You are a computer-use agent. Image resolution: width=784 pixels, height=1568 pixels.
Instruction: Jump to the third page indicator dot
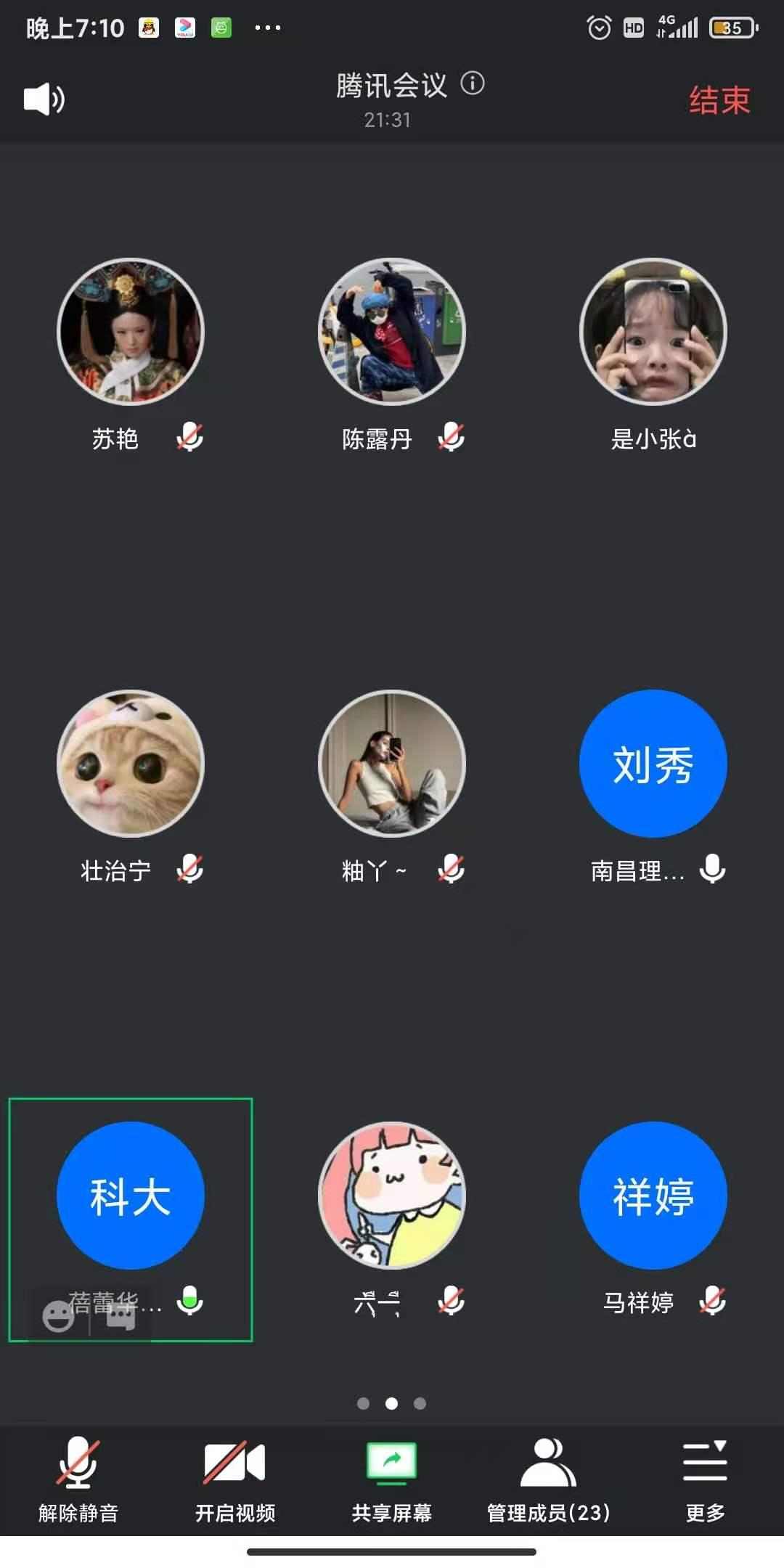[420, 1403]
